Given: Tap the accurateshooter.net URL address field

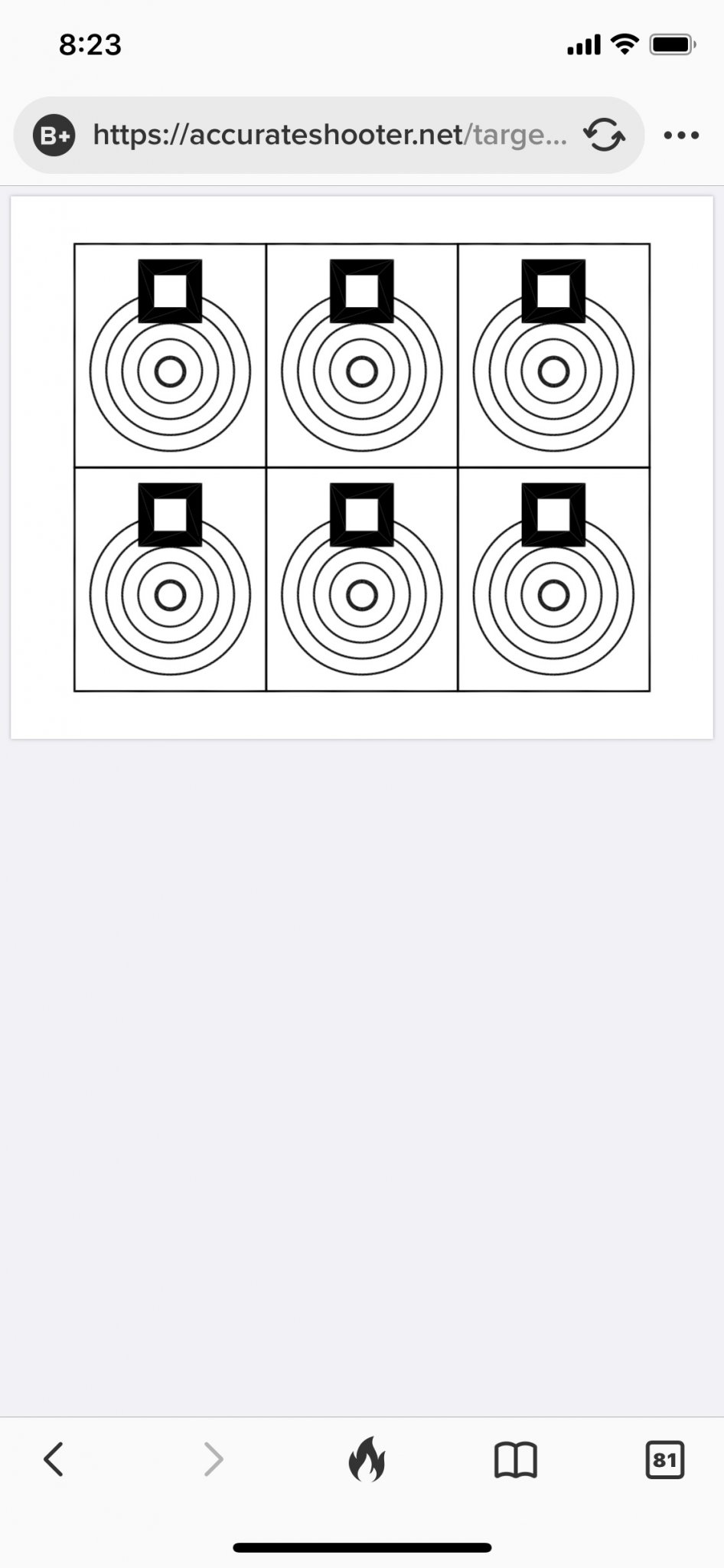Looking at the screenshot, I should pos(330,136).
